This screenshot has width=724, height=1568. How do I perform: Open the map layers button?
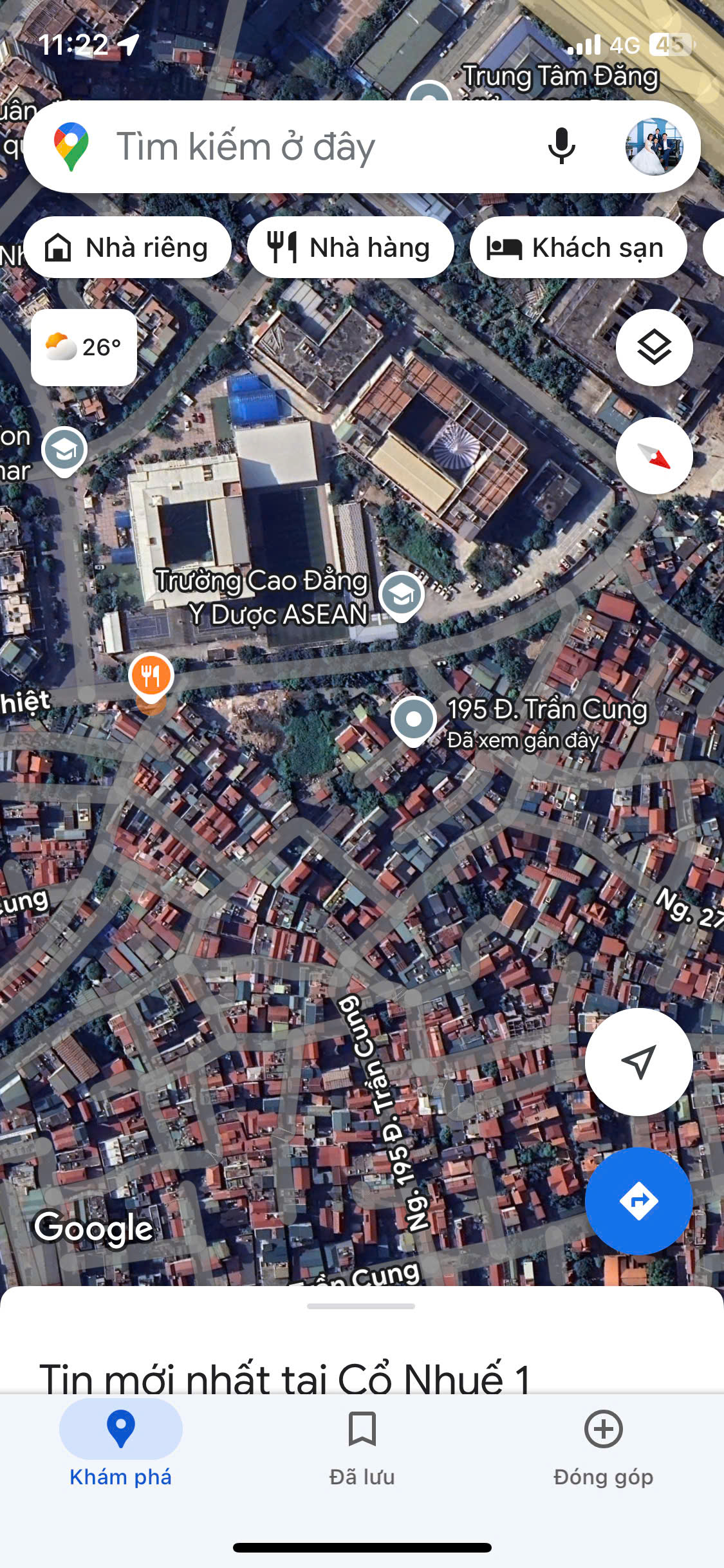[x=654, y=348]
